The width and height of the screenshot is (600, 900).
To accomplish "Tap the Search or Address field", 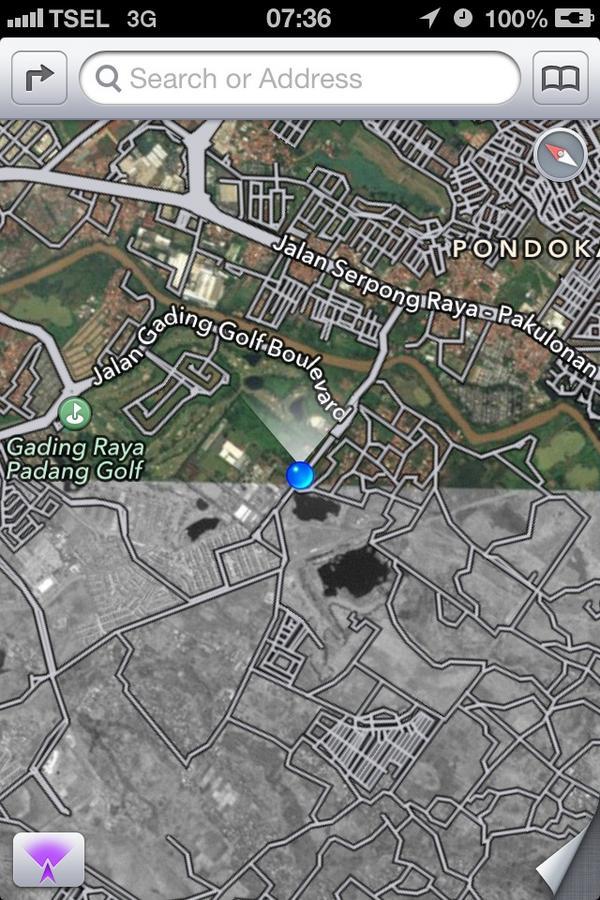I will coord(300,78).
